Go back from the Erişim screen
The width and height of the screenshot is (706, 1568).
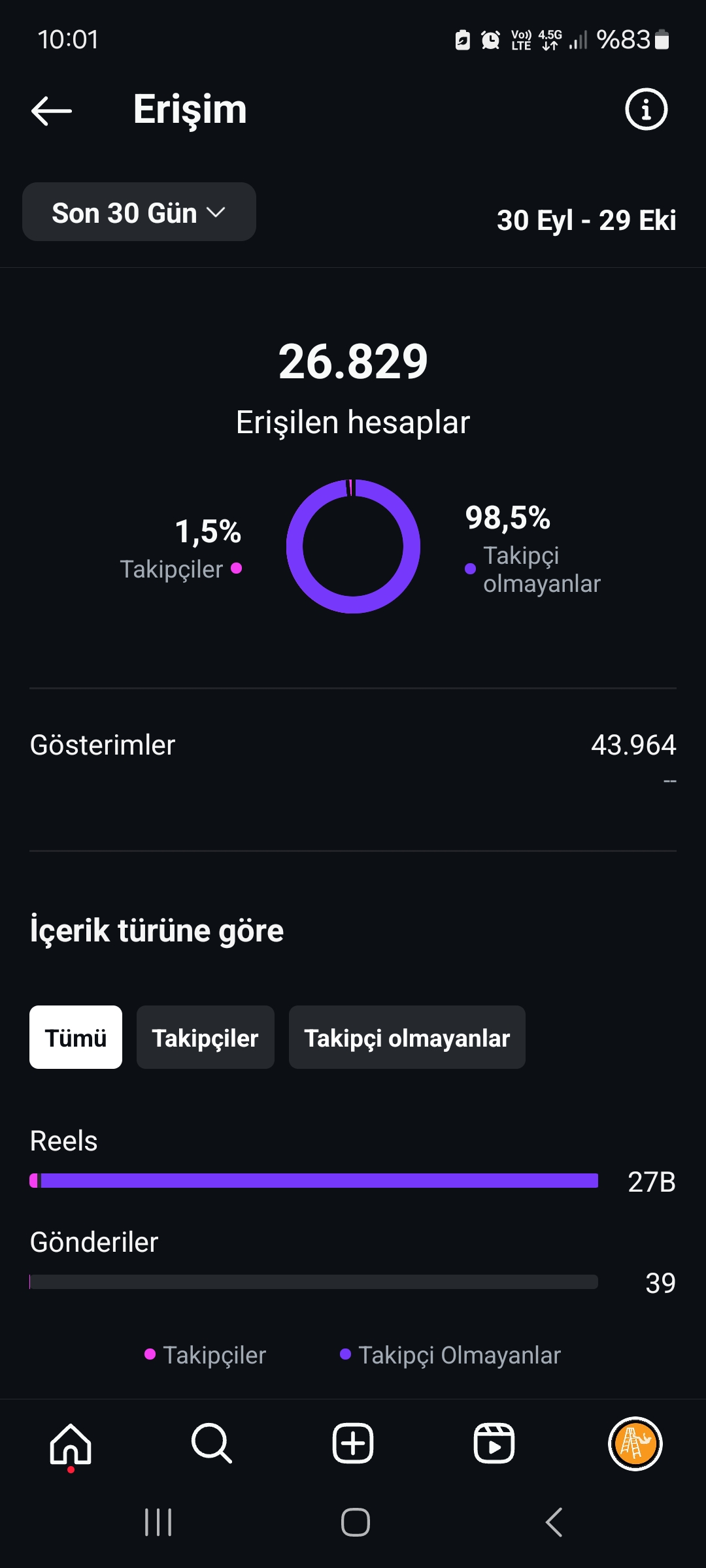point(52,110)
